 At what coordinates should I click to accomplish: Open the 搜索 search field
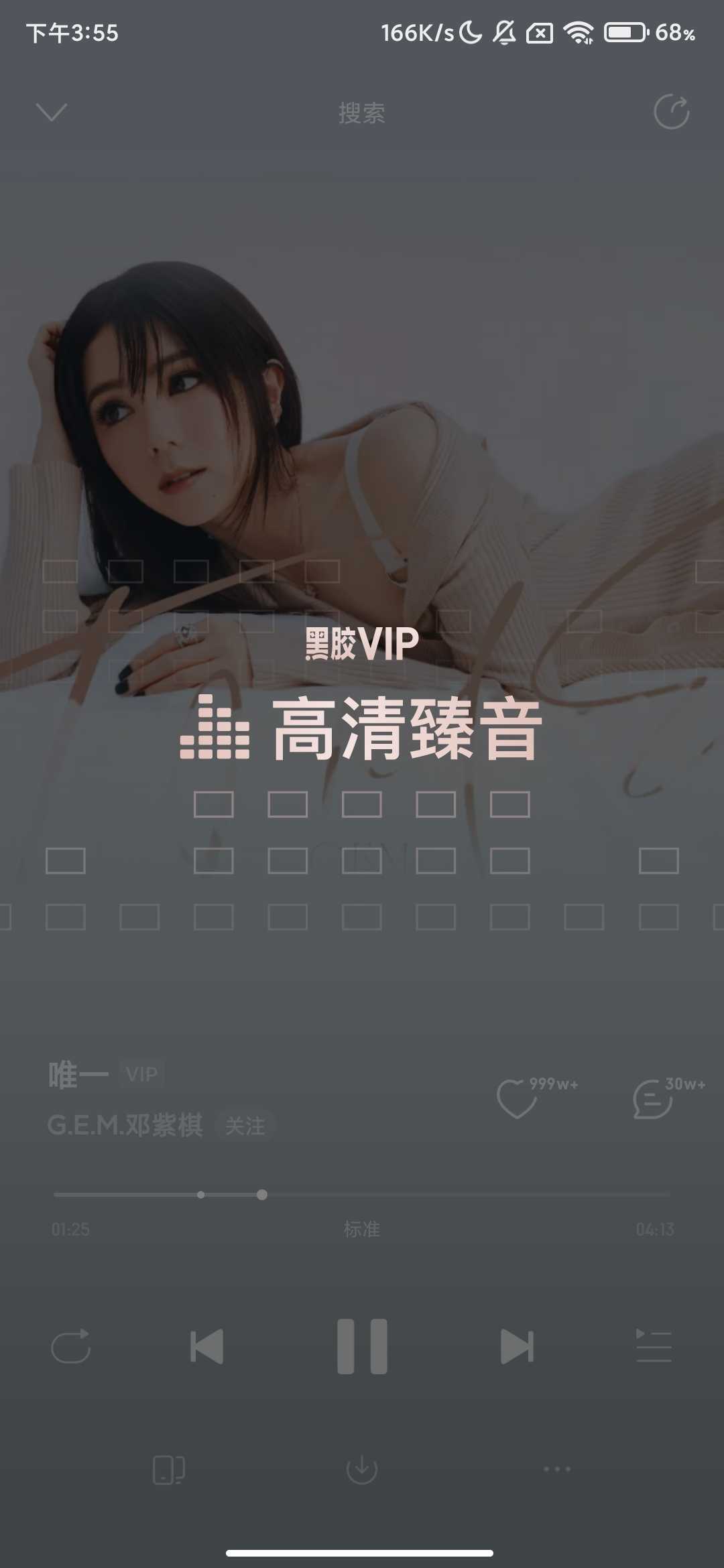pos(361,113)
